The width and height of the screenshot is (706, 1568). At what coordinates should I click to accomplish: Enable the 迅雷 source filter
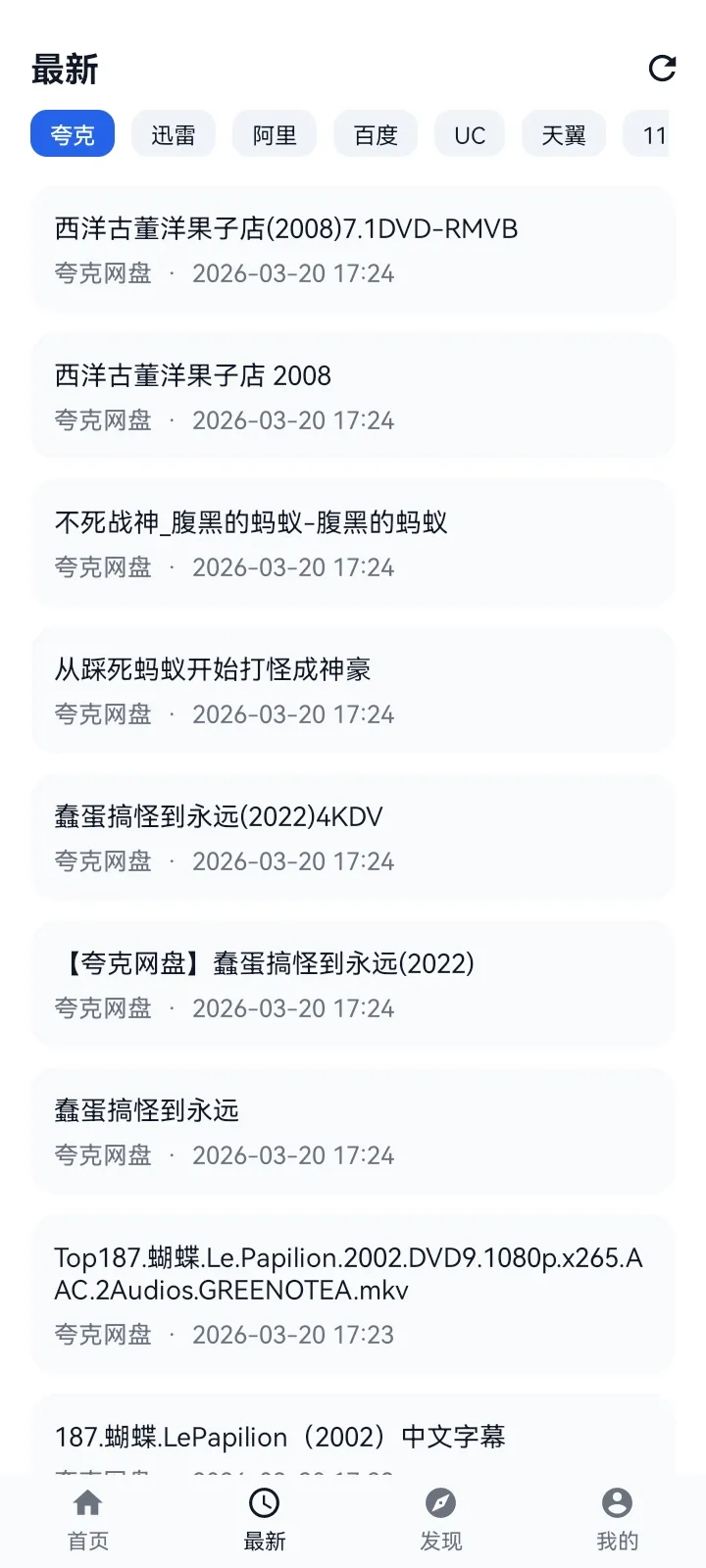pos(173,133)
